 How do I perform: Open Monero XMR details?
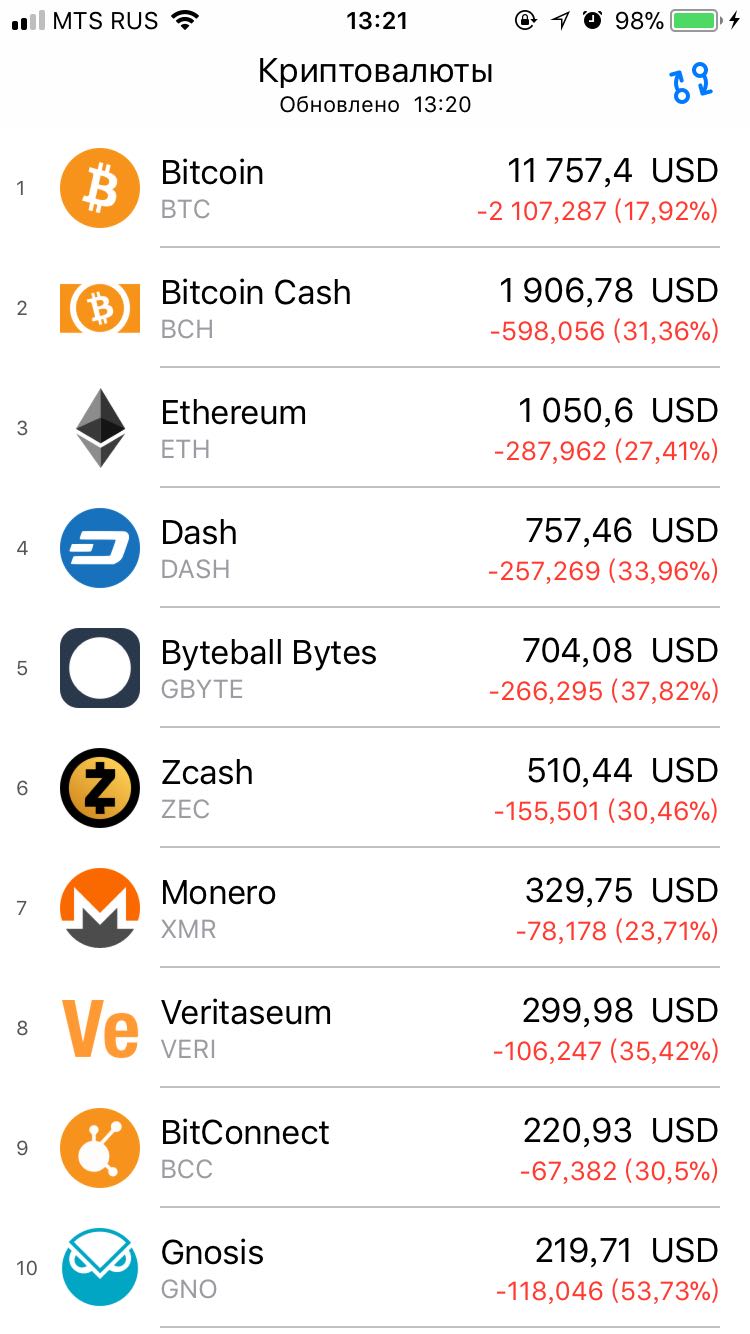tap(375, 908)
